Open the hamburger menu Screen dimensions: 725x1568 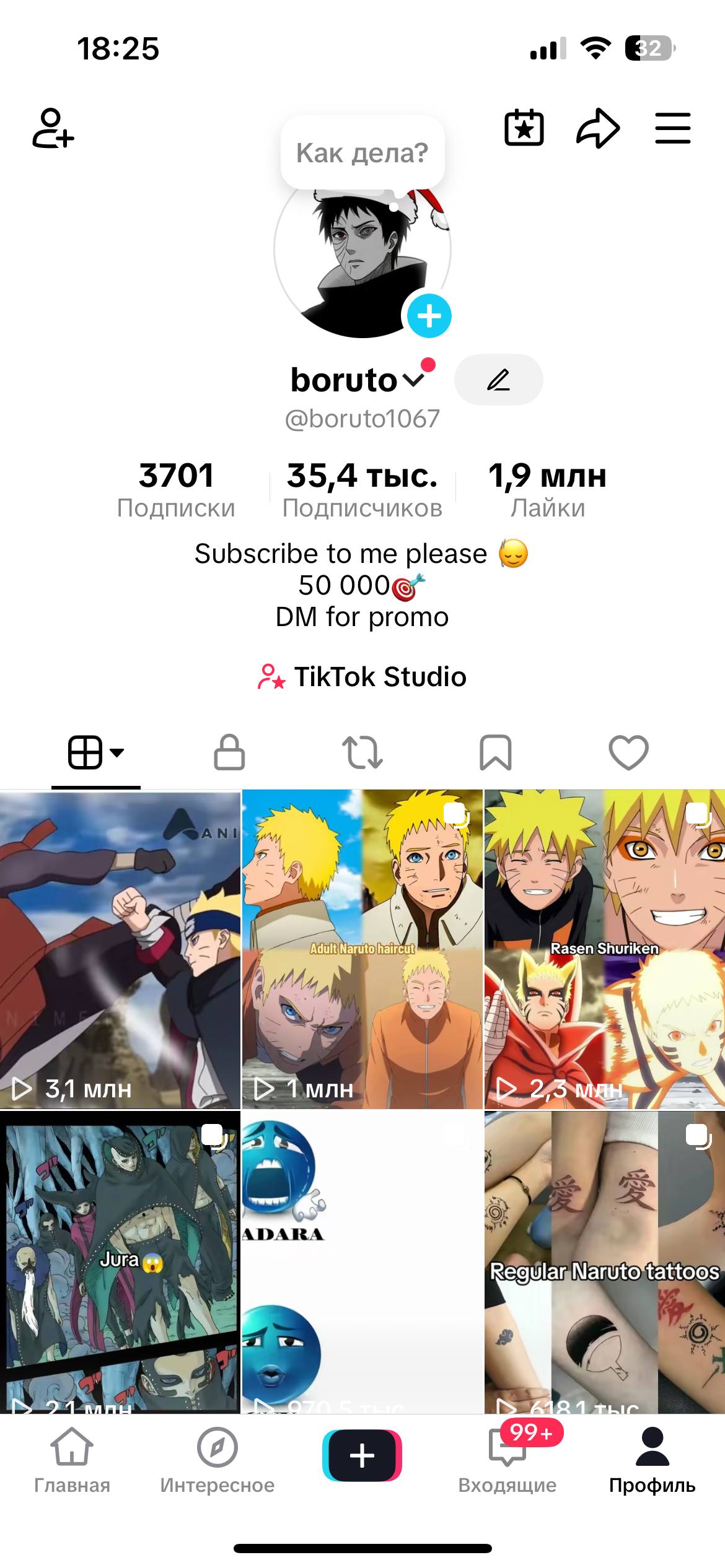pos(673,128)
